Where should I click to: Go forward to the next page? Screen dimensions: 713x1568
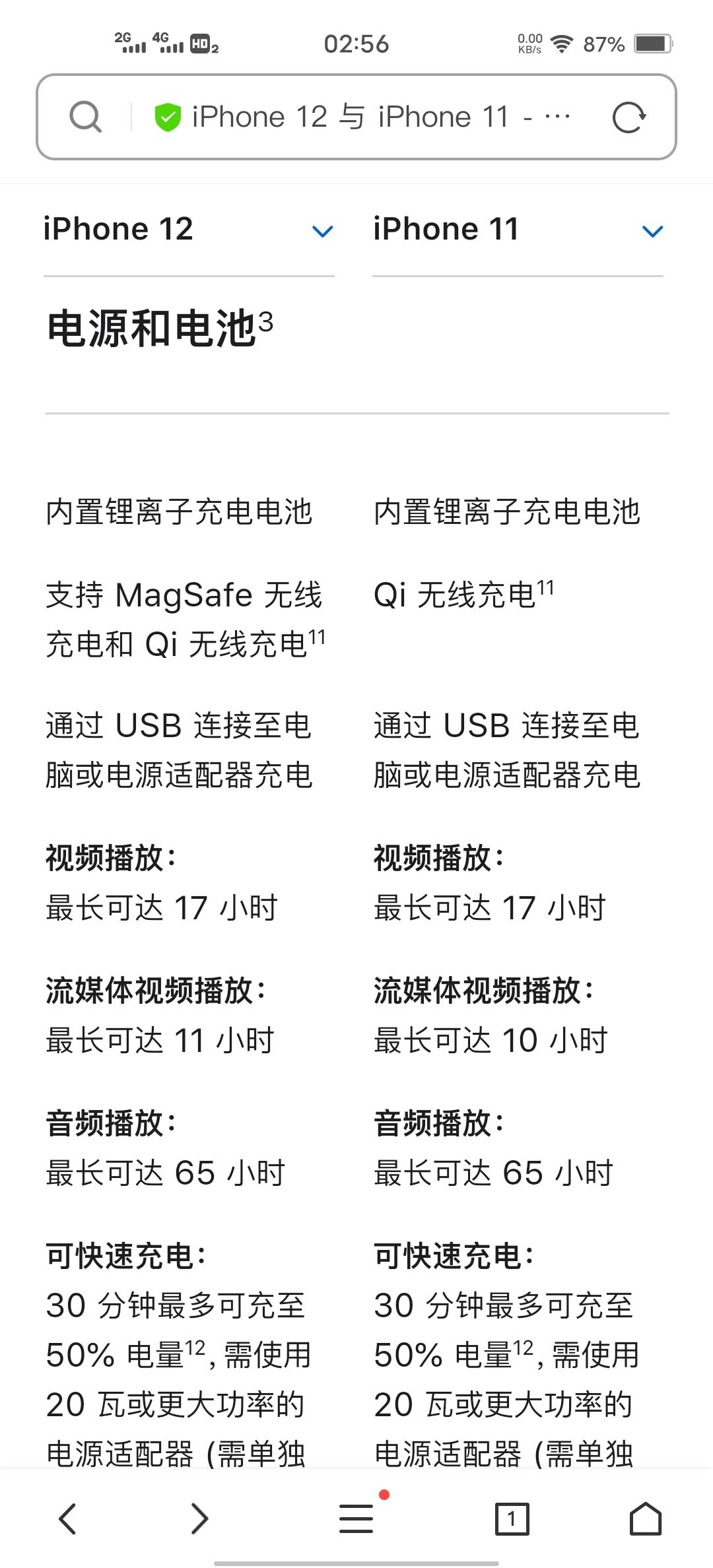(x=199, y=1519)
